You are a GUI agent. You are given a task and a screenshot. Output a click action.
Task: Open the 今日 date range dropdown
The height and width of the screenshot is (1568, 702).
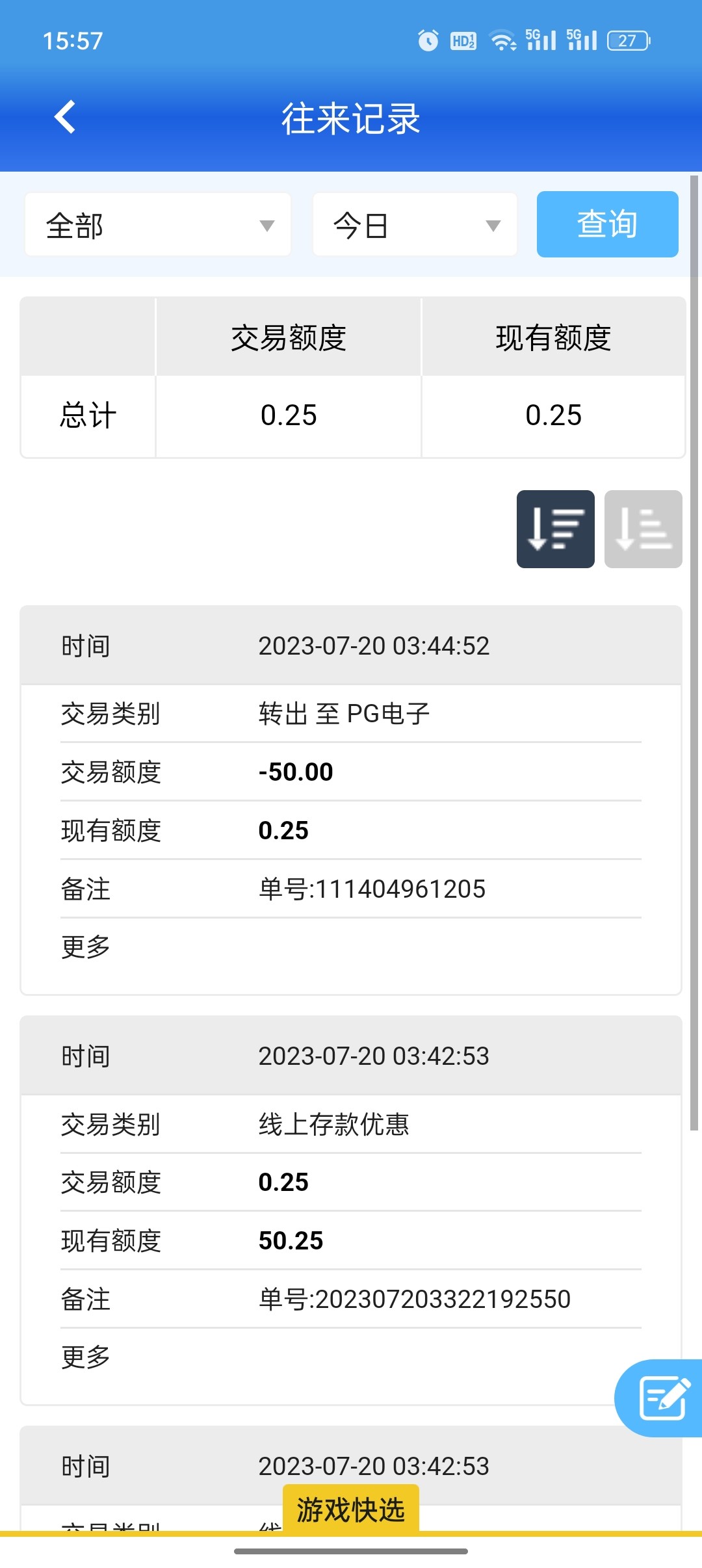point(415,225)
